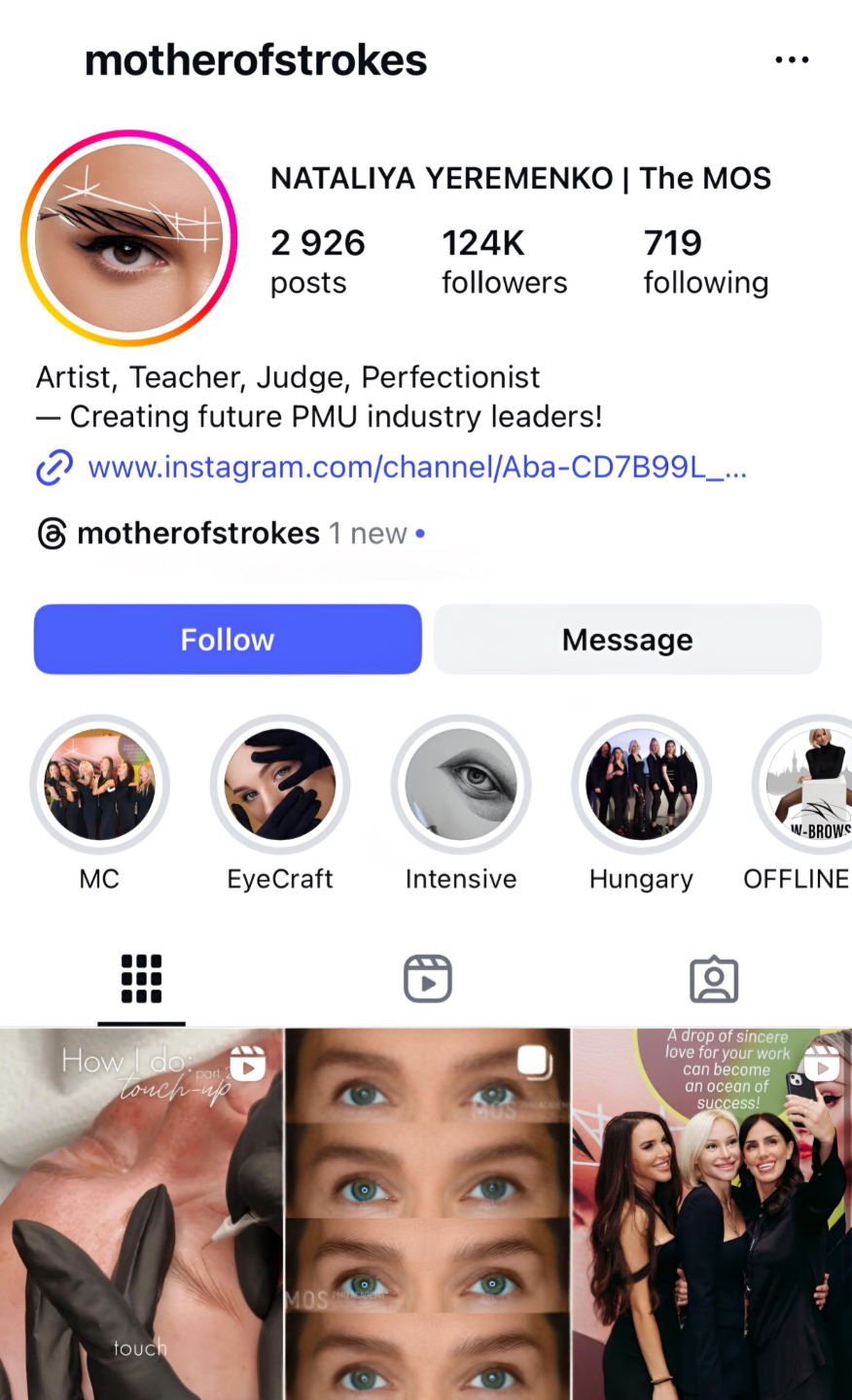The width and height of the screenshot is (852, 1400).
Task: View the motherofstrokes profile picture story
Action: tap(129, 238)
